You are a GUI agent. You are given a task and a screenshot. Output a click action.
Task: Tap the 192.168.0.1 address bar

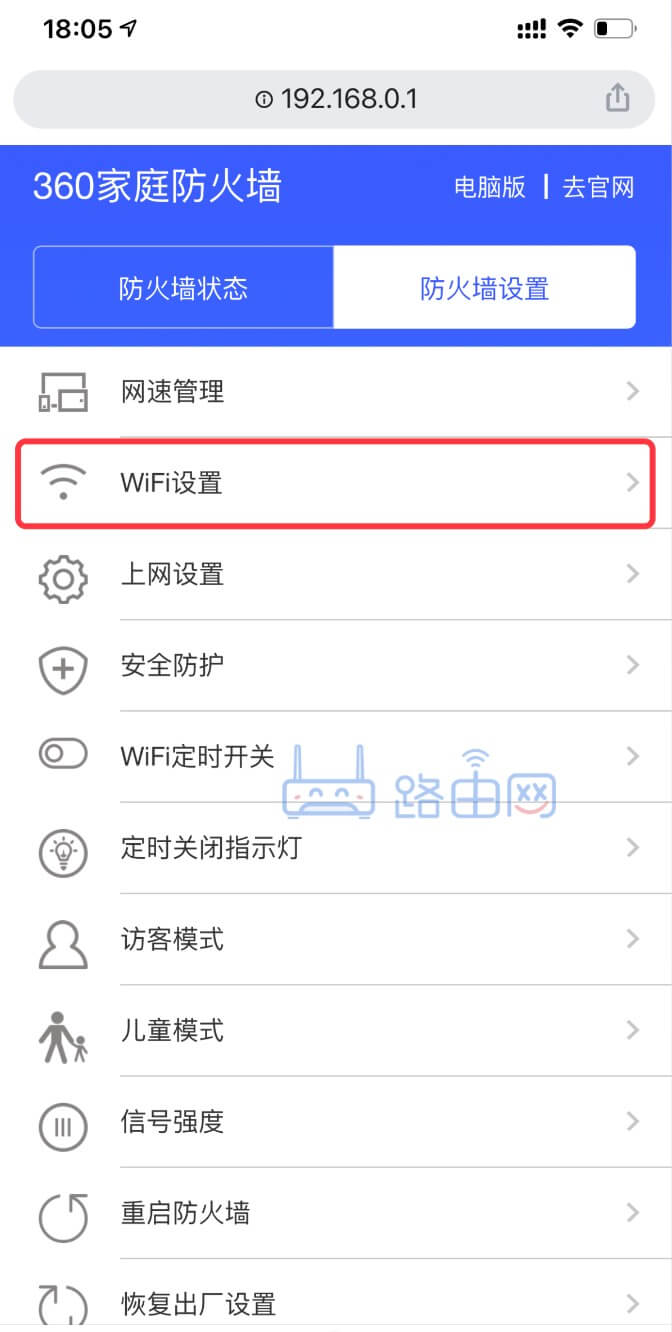pyautogui.click(x=336, y=99)
